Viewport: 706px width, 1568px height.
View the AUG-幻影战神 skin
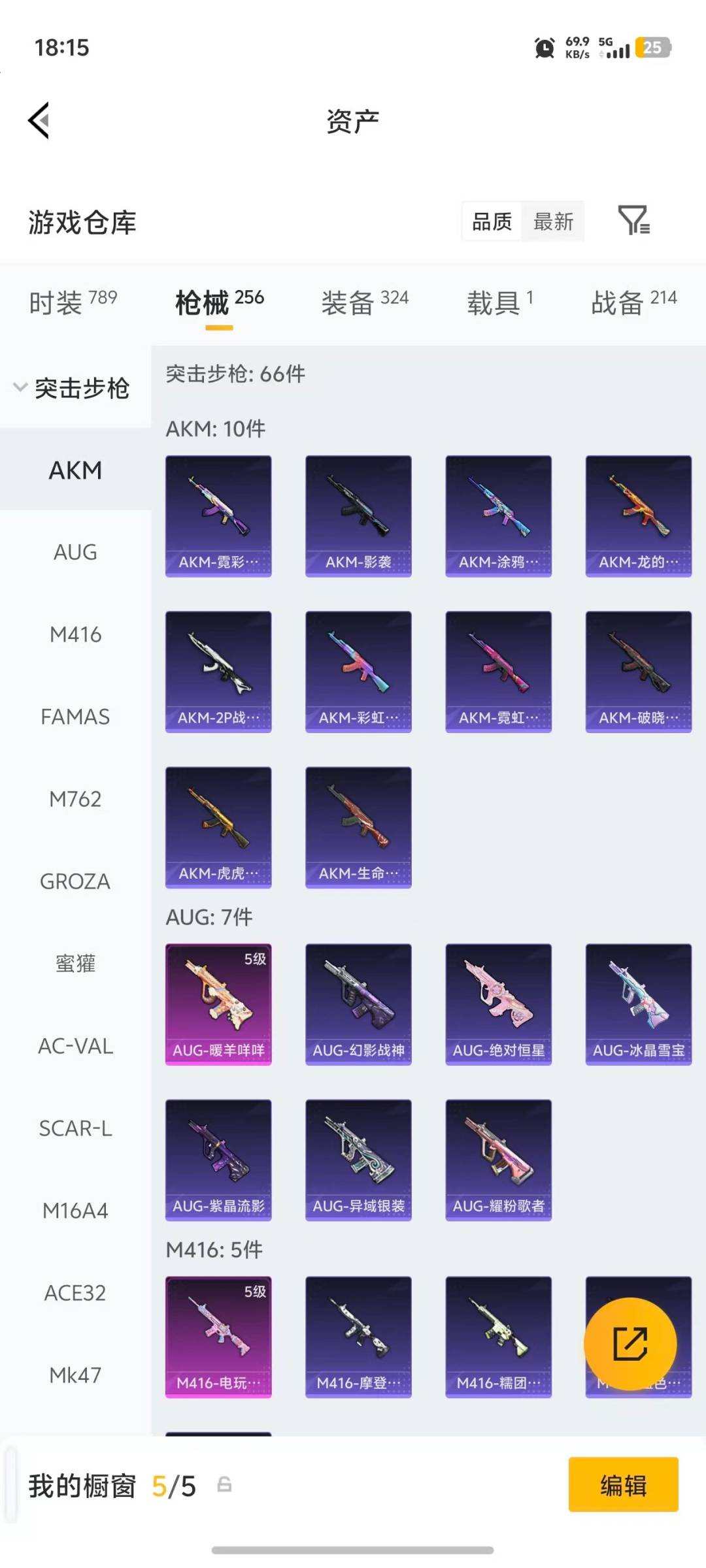358,1004
